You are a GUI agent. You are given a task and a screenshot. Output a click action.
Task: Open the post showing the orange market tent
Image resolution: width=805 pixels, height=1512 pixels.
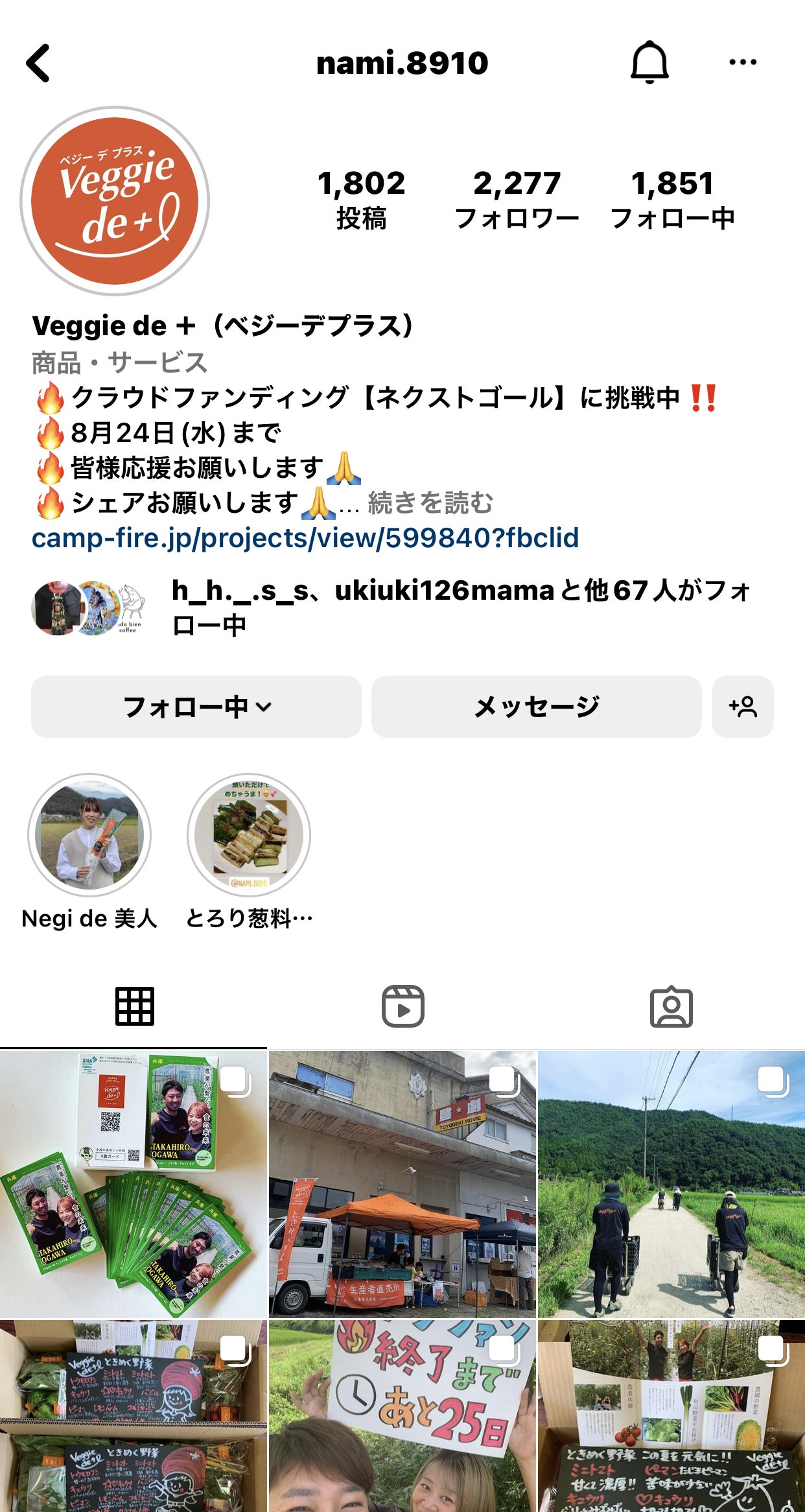[402, 1184]
